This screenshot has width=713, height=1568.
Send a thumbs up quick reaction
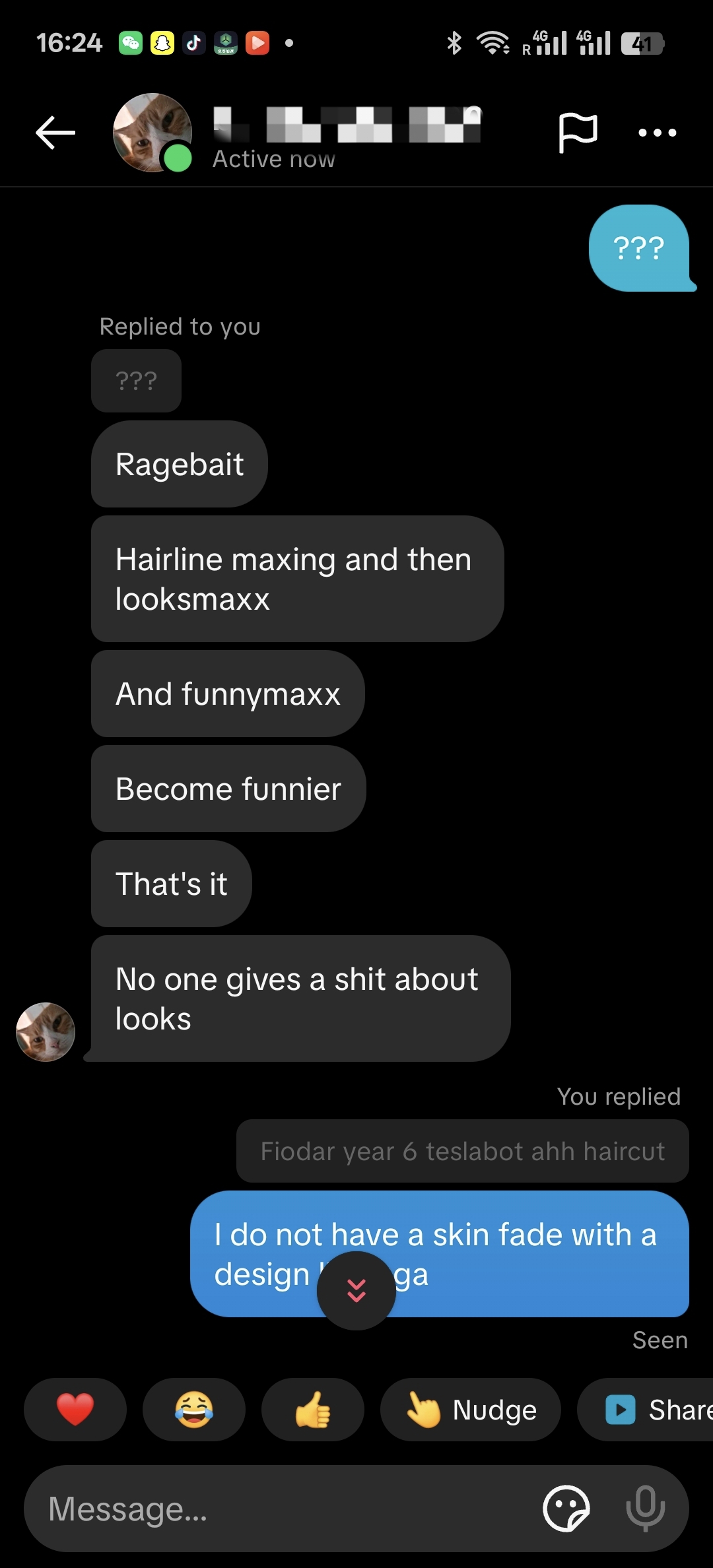313,1410
